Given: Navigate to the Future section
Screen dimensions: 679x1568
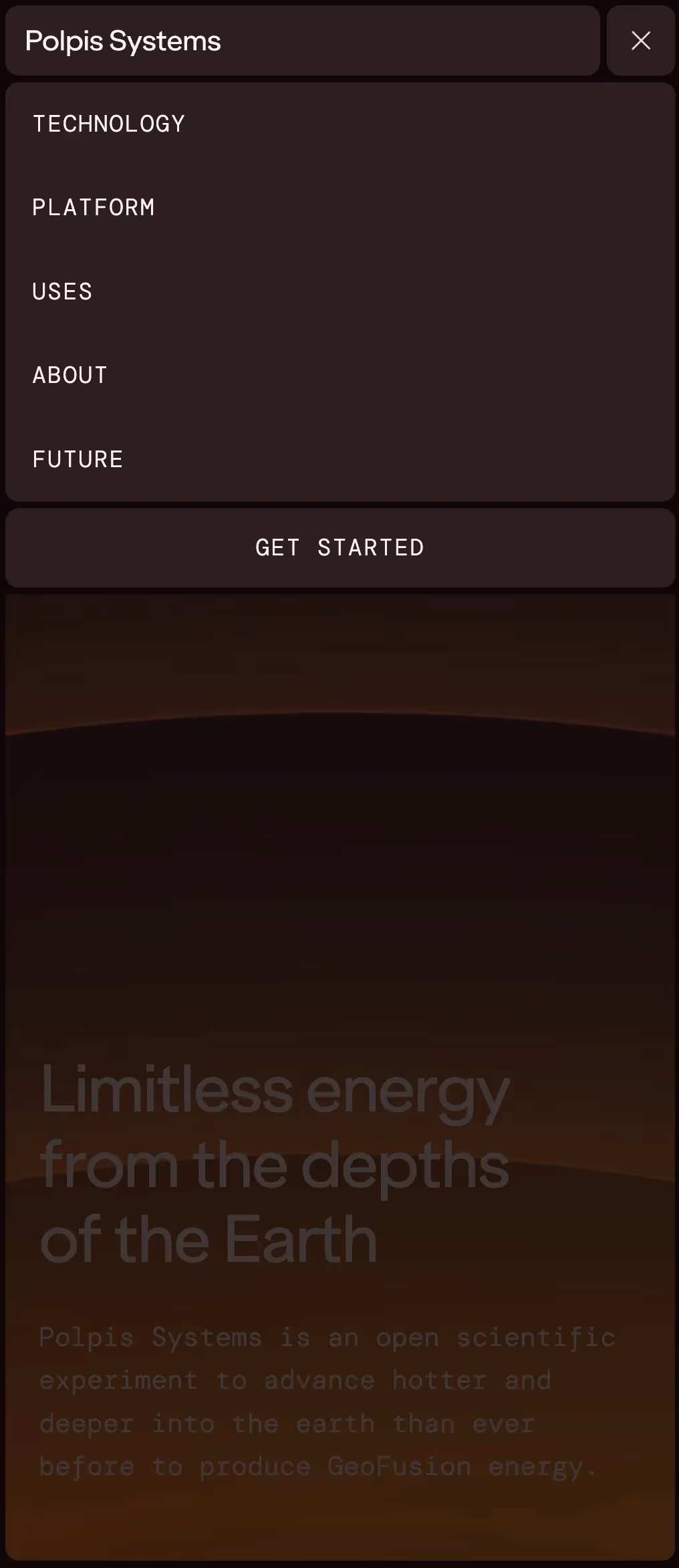Looking at the screenshot, I should point(78,460).
